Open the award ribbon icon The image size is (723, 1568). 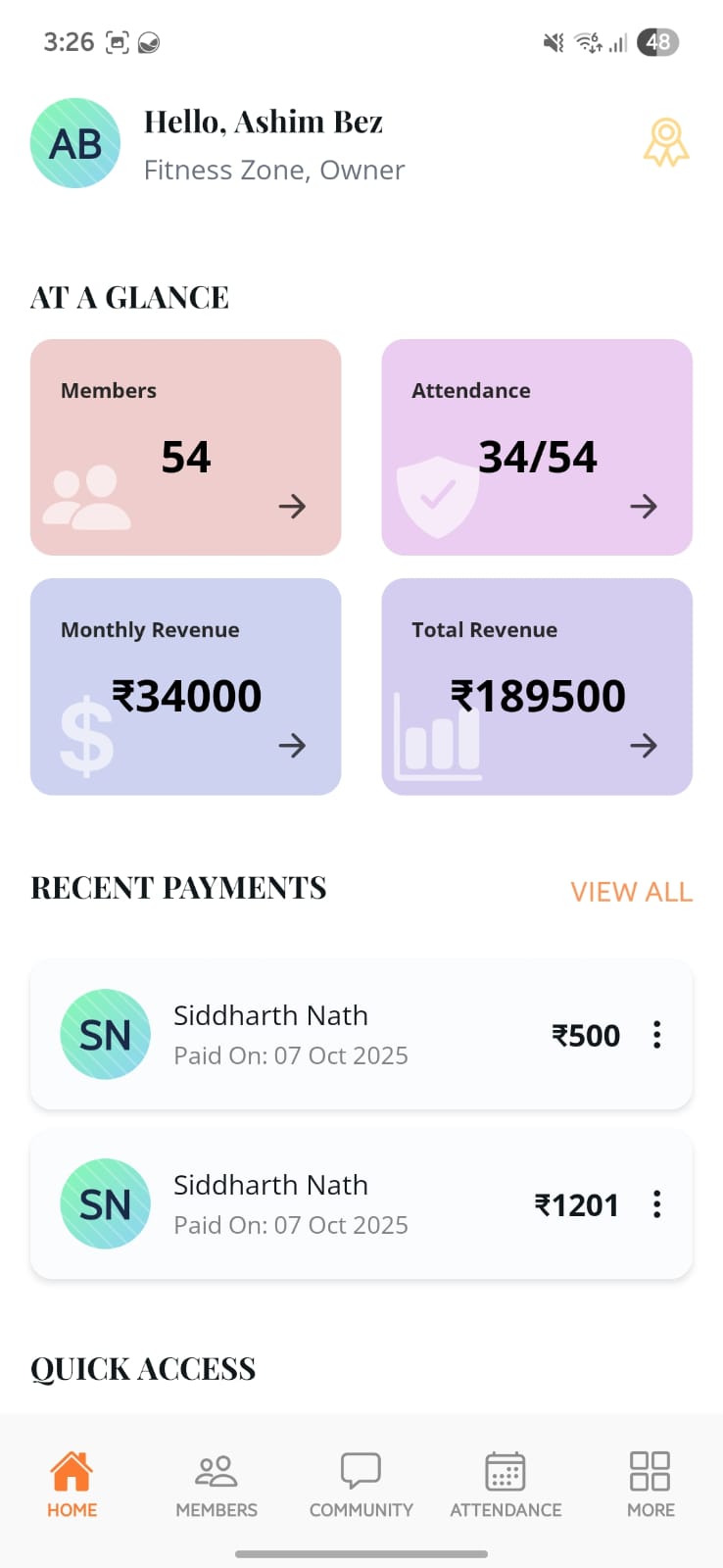tap(665, 143)
